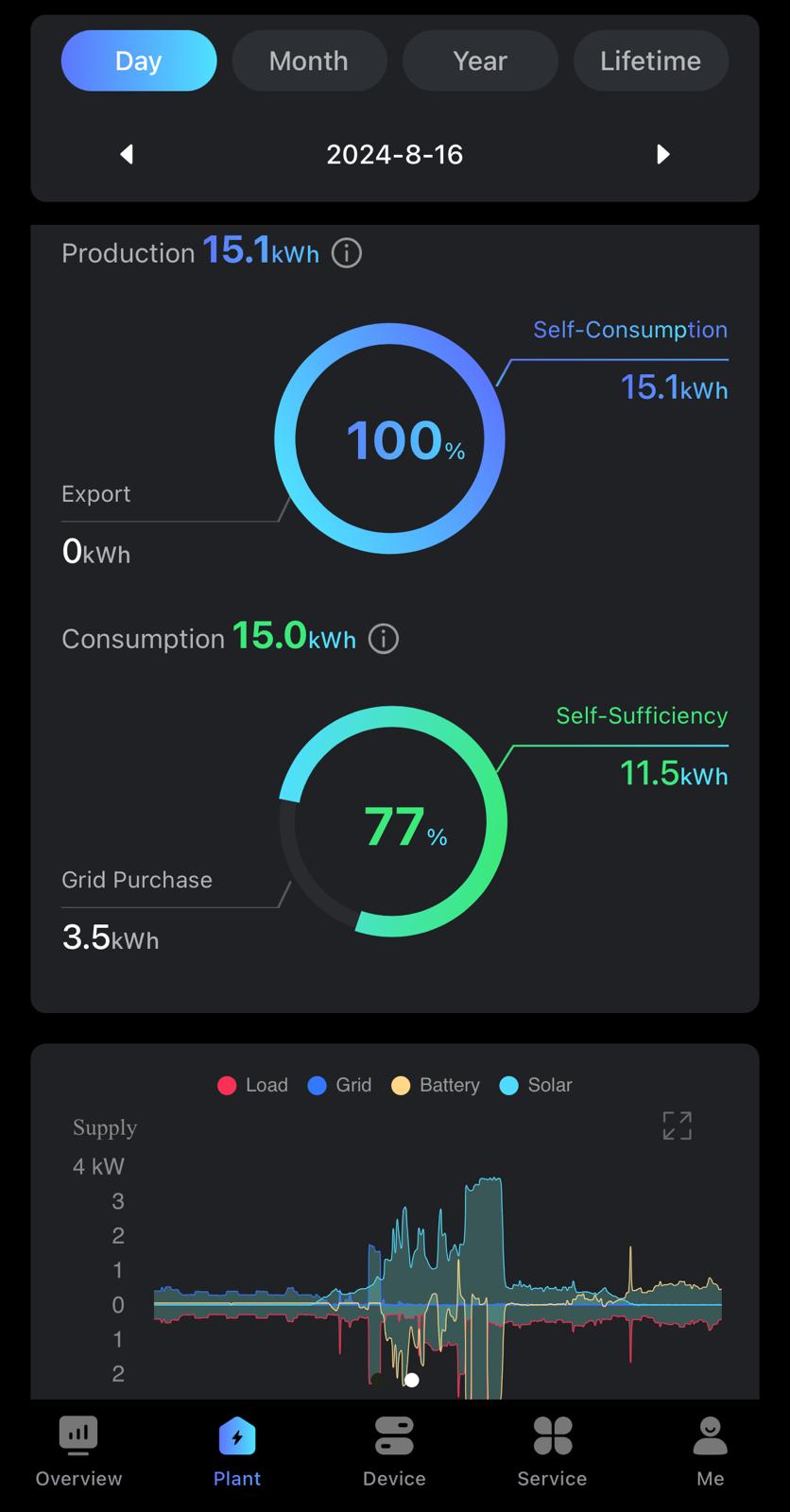Go to the previous day
Image resolution: width=790 pixels, height=1512 pixels.
click(127, 154)
